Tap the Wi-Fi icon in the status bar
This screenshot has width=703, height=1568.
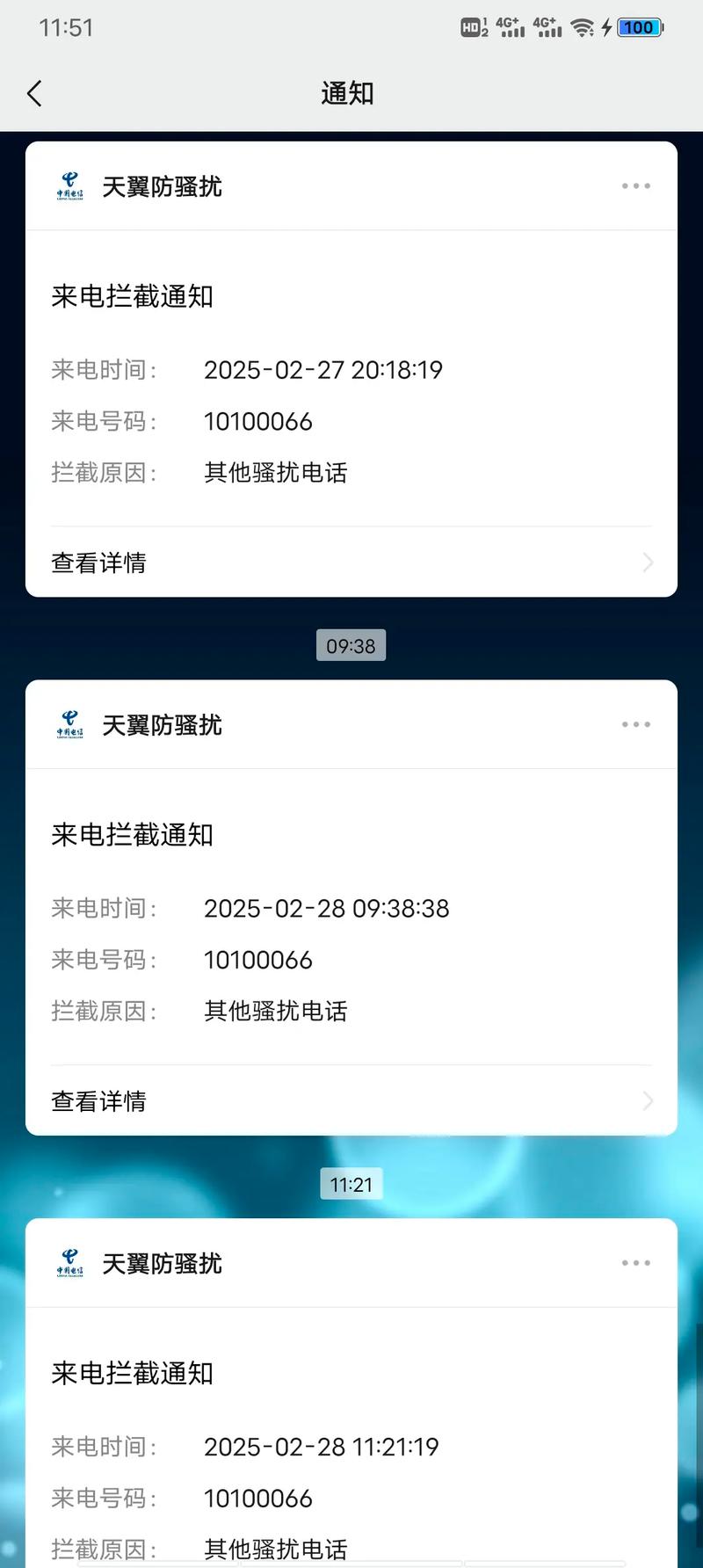click(x=582, y=27)
